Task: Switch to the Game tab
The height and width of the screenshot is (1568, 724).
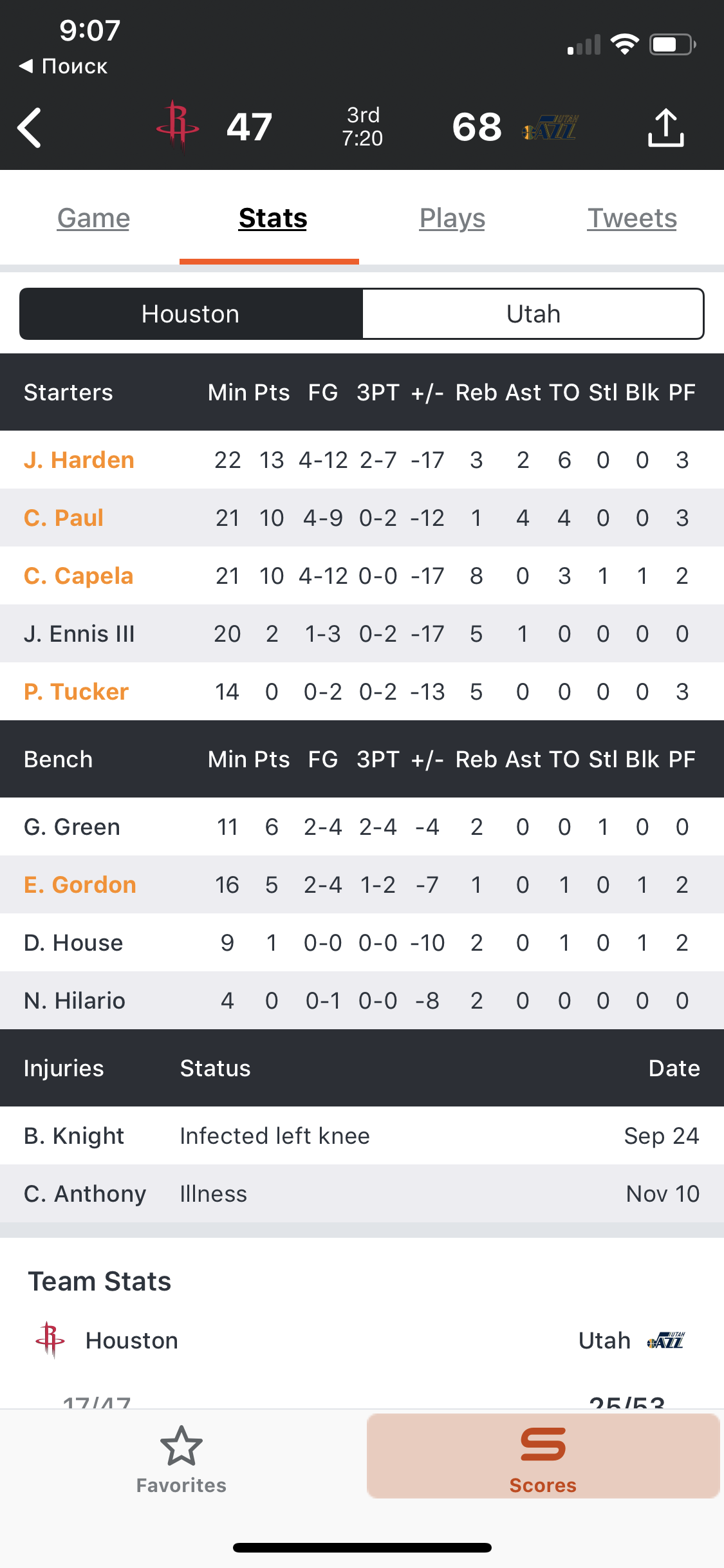Action: point(93,218)
